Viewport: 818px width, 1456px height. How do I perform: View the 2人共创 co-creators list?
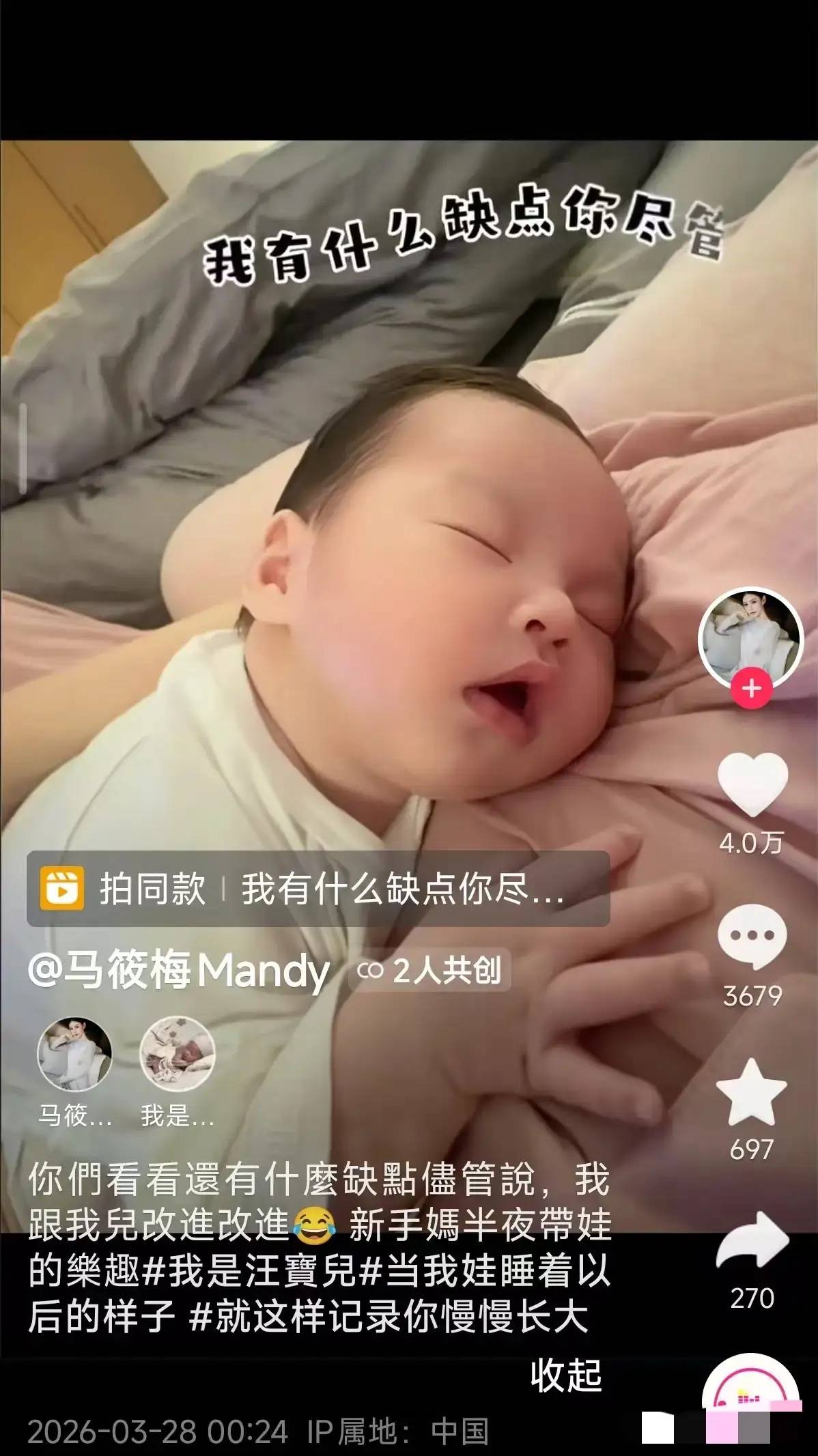[x=430, y=971]
